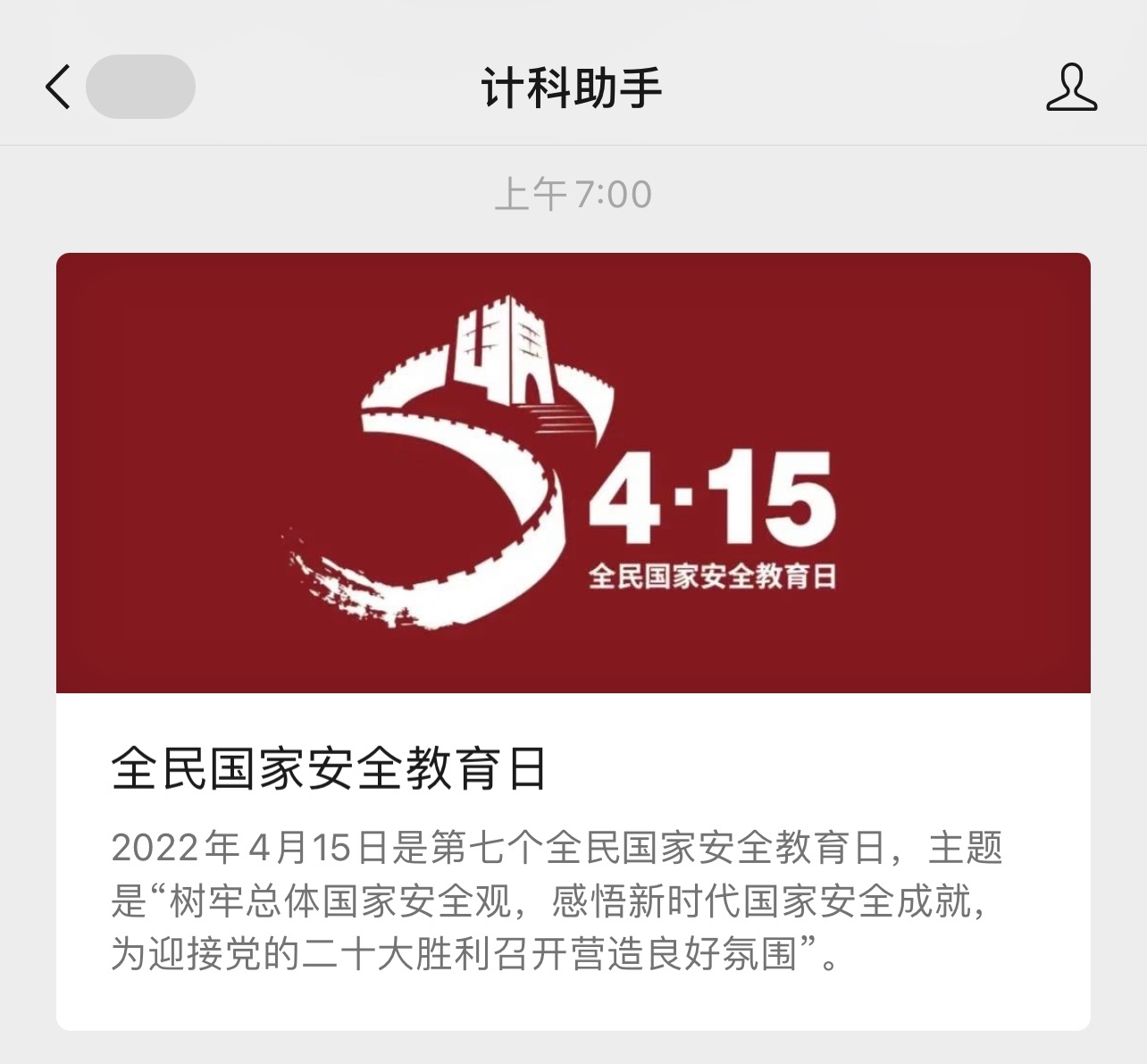The width and height of the screenshot is (1147, 1064).
Task: Open the 计科助手 account profile icon
Action: coord(1071,88)
